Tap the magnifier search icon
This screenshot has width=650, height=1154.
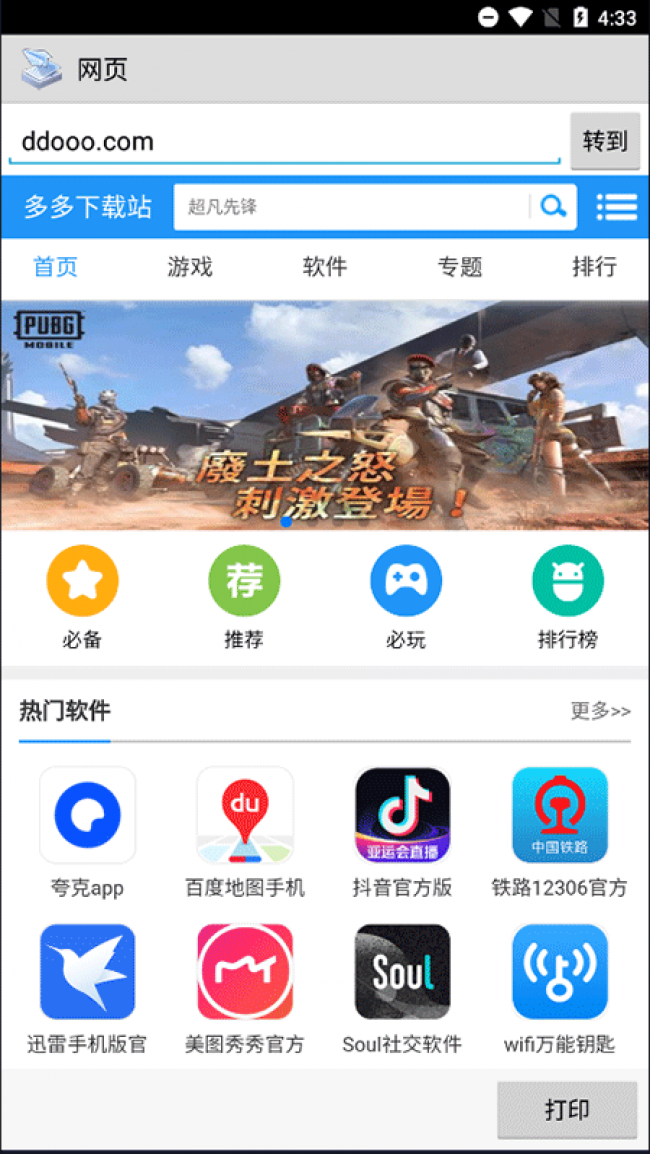tap(553, 207)
